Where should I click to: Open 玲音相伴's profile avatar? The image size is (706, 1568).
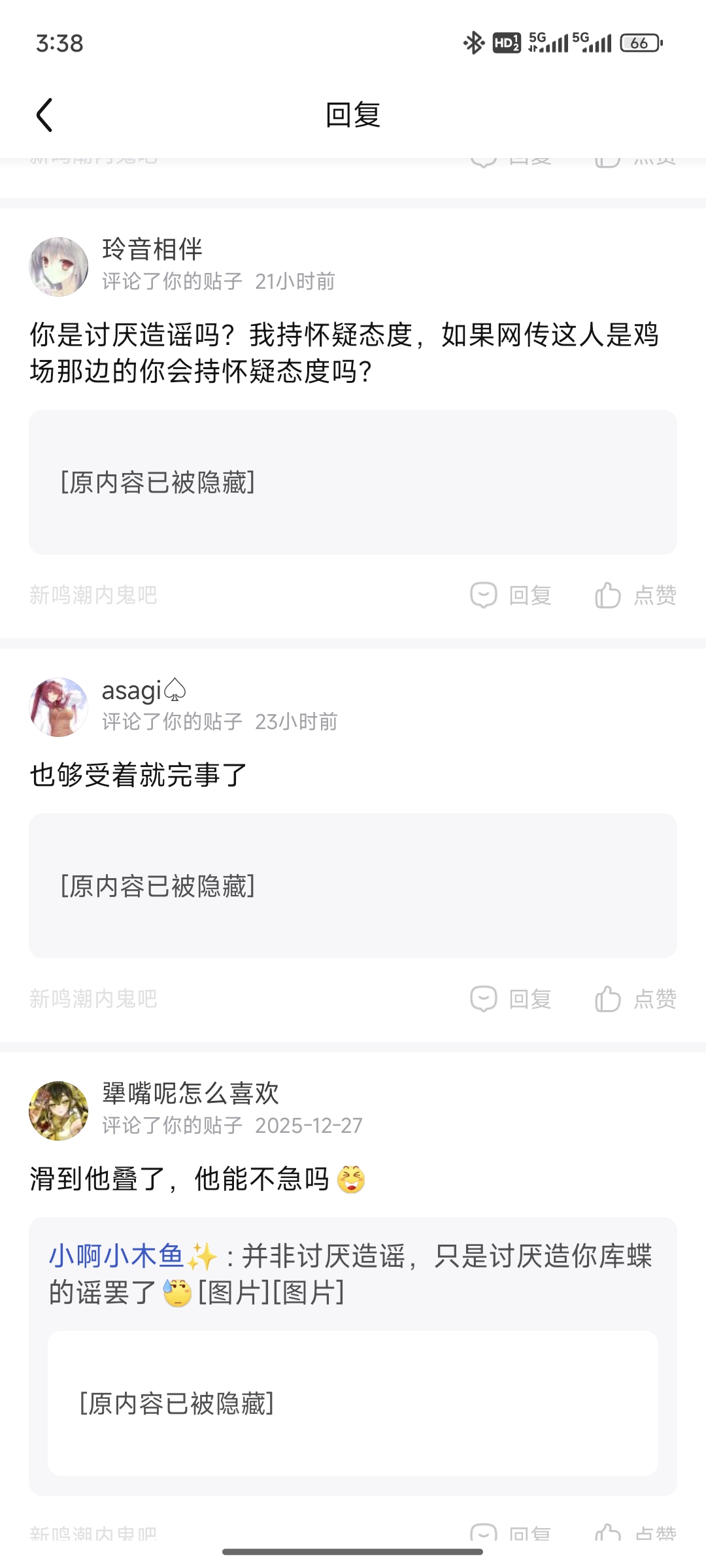[x=59, y=267]
